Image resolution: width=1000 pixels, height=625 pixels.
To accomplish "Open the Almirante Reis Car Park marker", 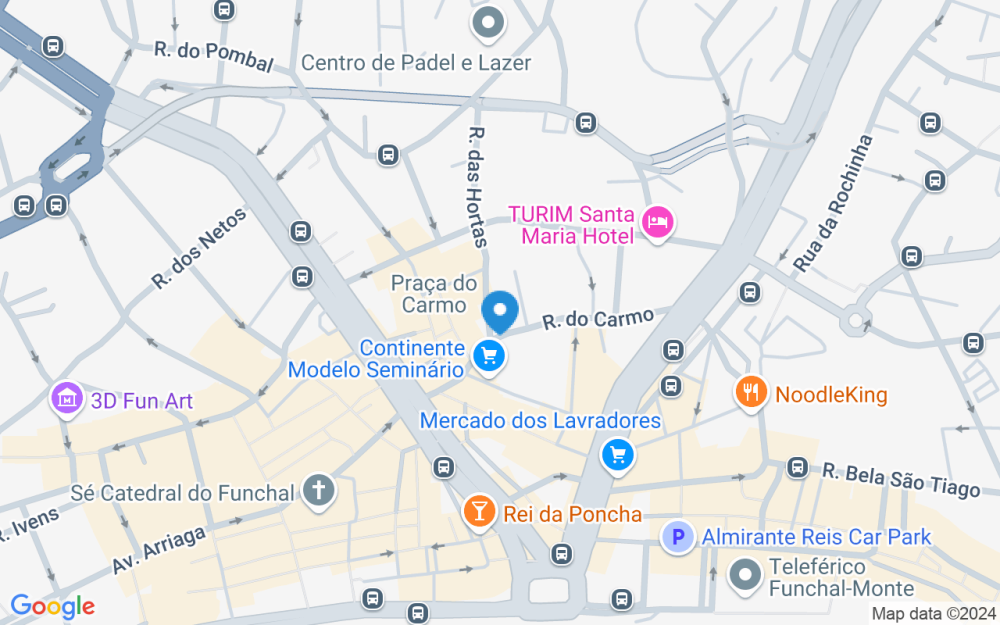I will (678, 538).
